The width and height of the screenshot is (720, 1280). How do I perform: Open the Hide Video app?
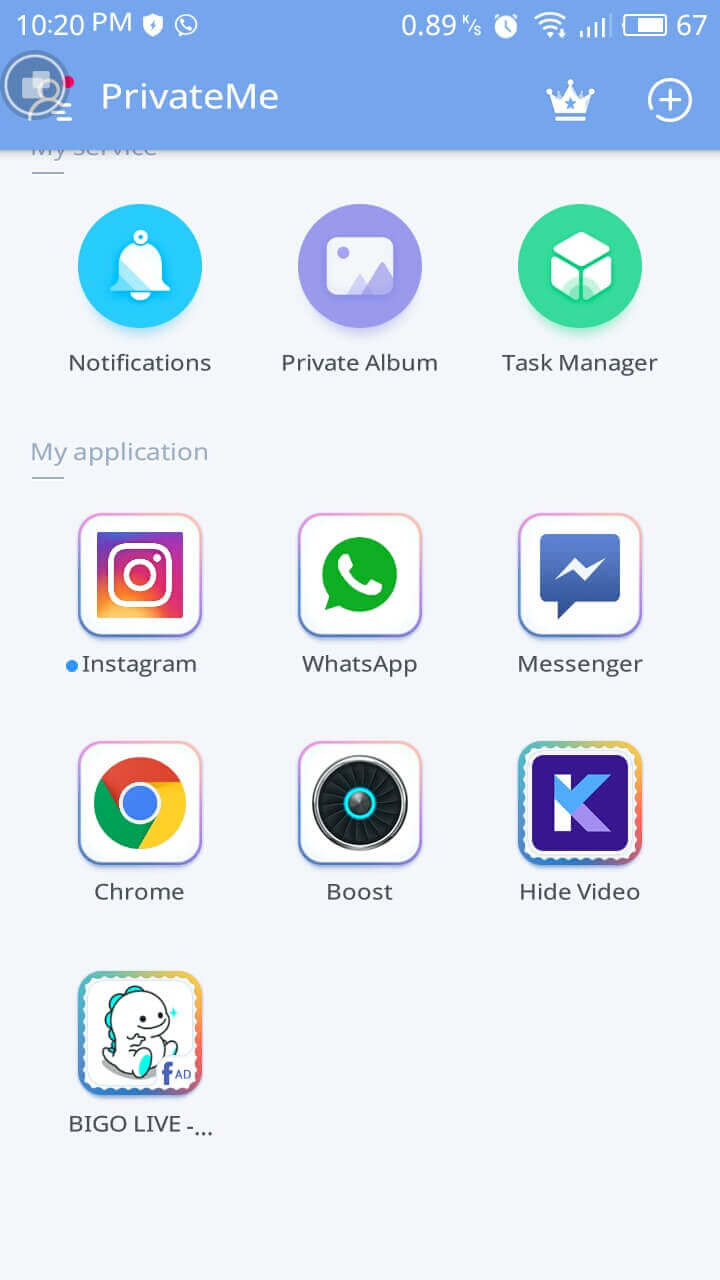coord(580,803)
